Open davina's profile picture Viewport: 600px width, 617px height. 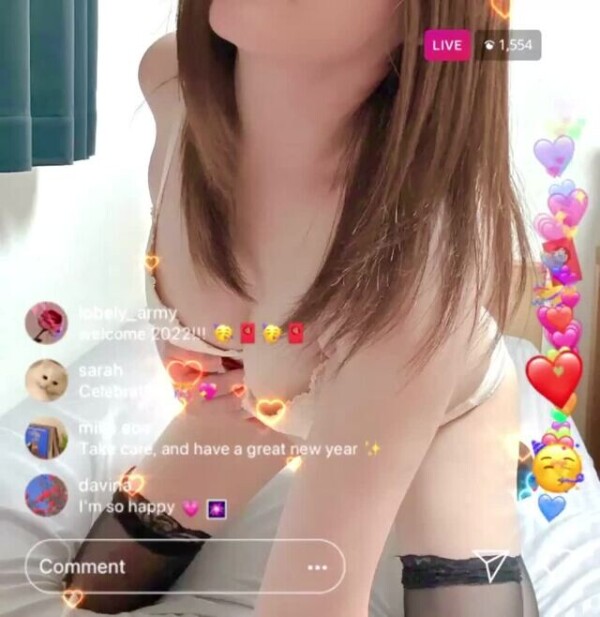[46, 495]
